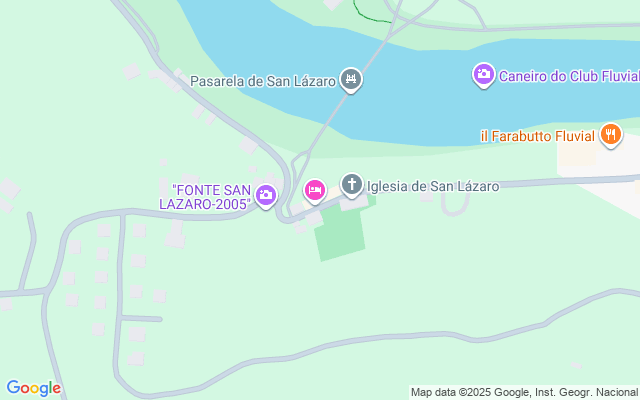640x400 pixels.
Task: Tap the il Farabutto Fluvial restaurant pin
Action: click(x=611, y=135)
